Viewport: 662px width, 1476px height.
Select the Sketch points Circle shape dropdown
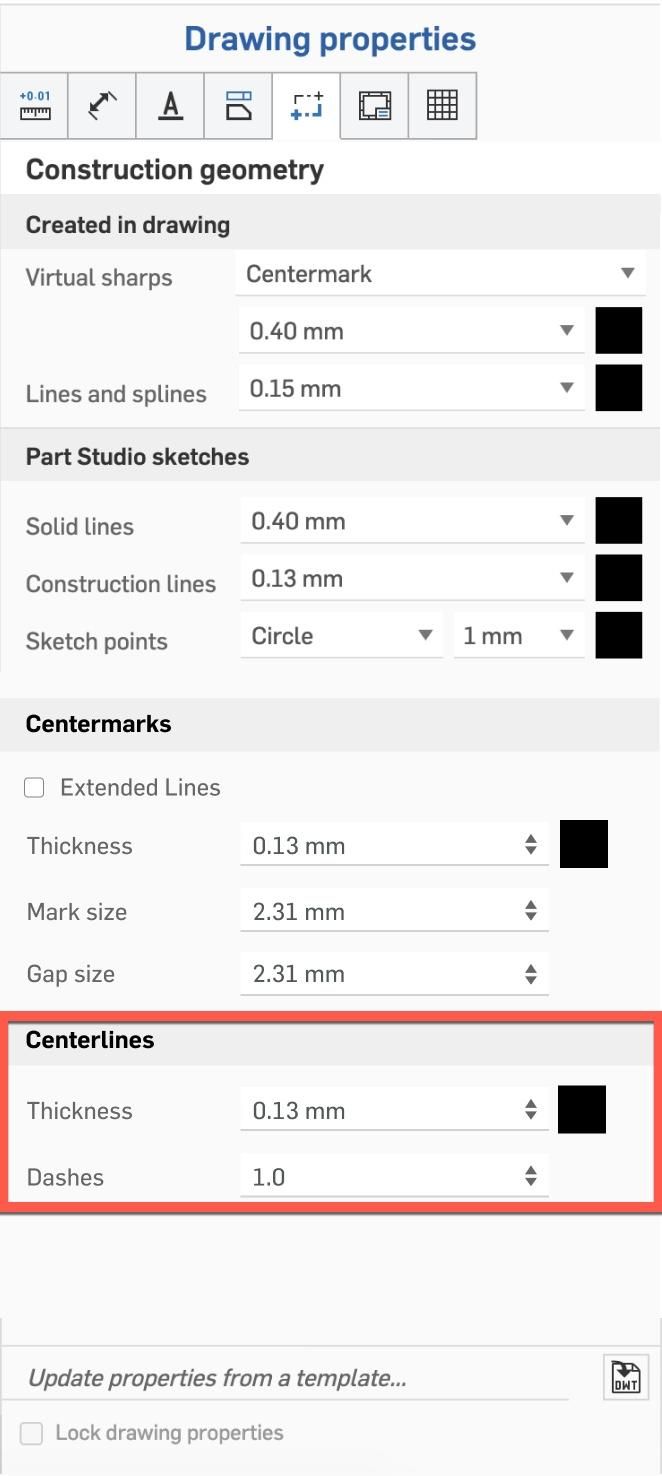point(340,636)
